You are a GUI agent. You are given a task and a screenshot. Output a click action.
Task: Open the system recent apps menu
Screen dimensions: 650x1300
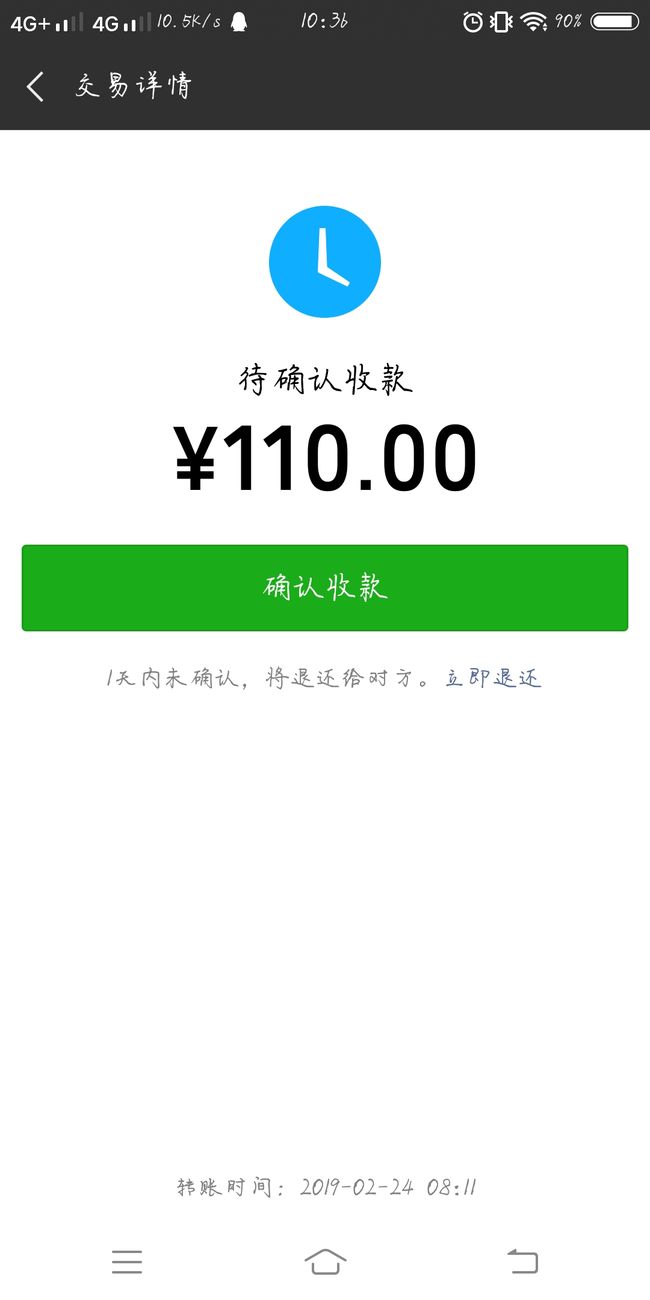point(127,1262)
